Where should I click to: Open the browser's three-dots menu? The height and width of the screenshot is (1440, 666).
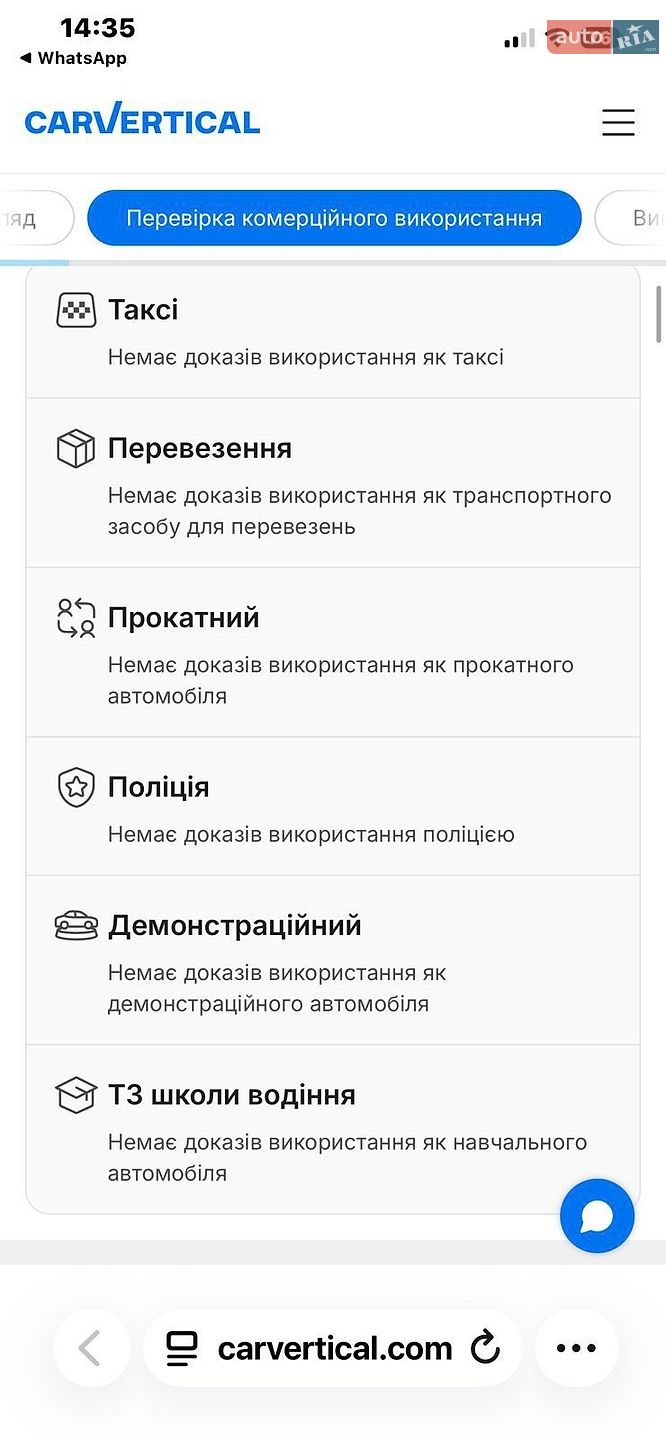pos(576,1348)
